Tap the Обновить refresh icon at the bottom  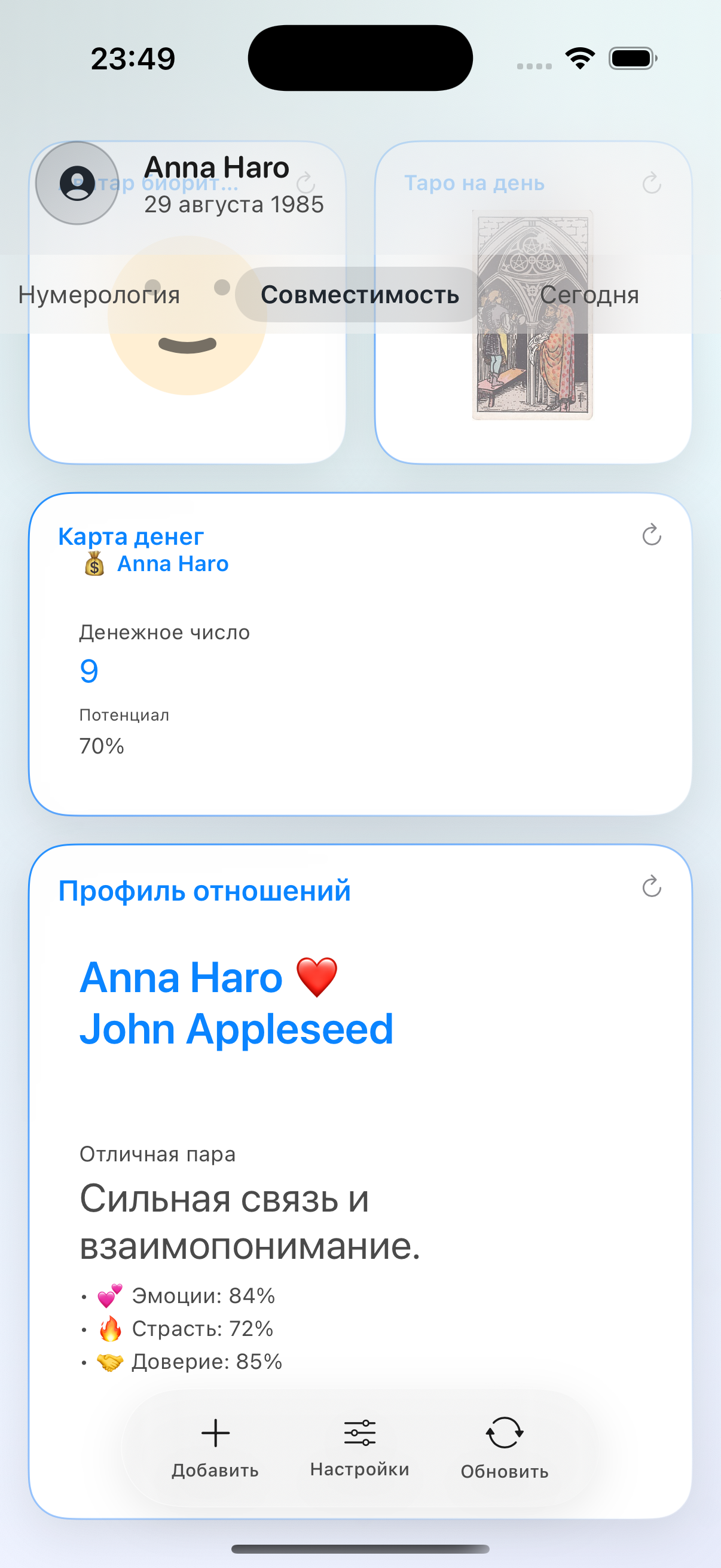pos(504,1434)
